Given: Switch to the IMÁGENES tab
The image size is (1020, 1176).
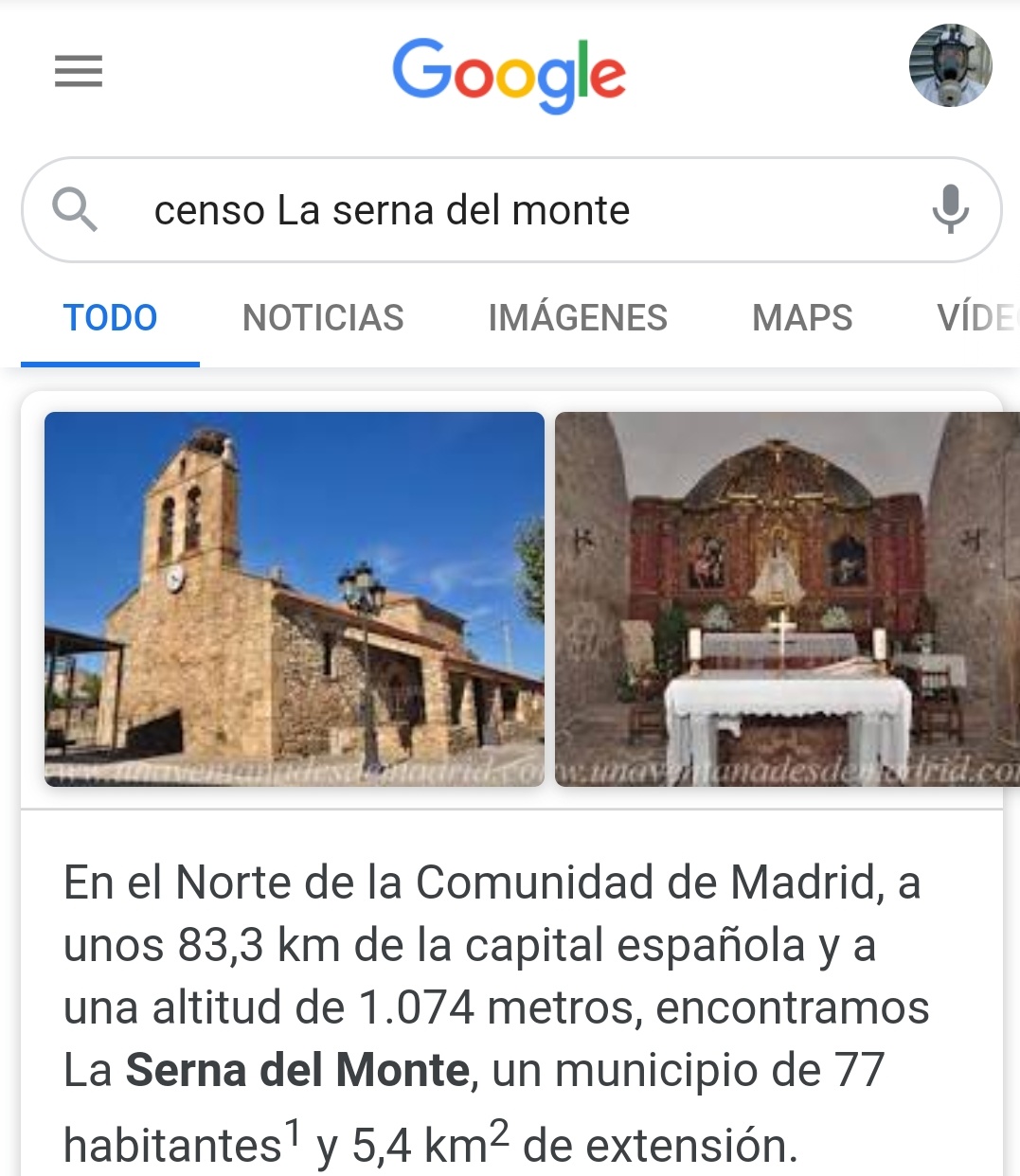Looking at the screenshot, I should coord(578,318).
